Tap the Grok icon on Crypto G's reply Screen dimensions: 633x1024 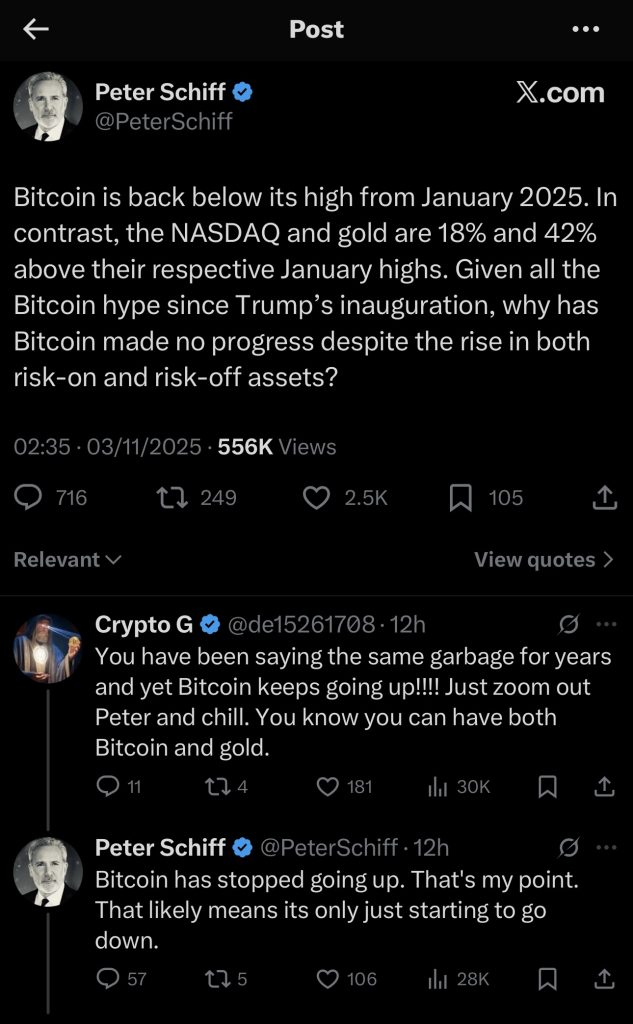click(x=568, y=625)
